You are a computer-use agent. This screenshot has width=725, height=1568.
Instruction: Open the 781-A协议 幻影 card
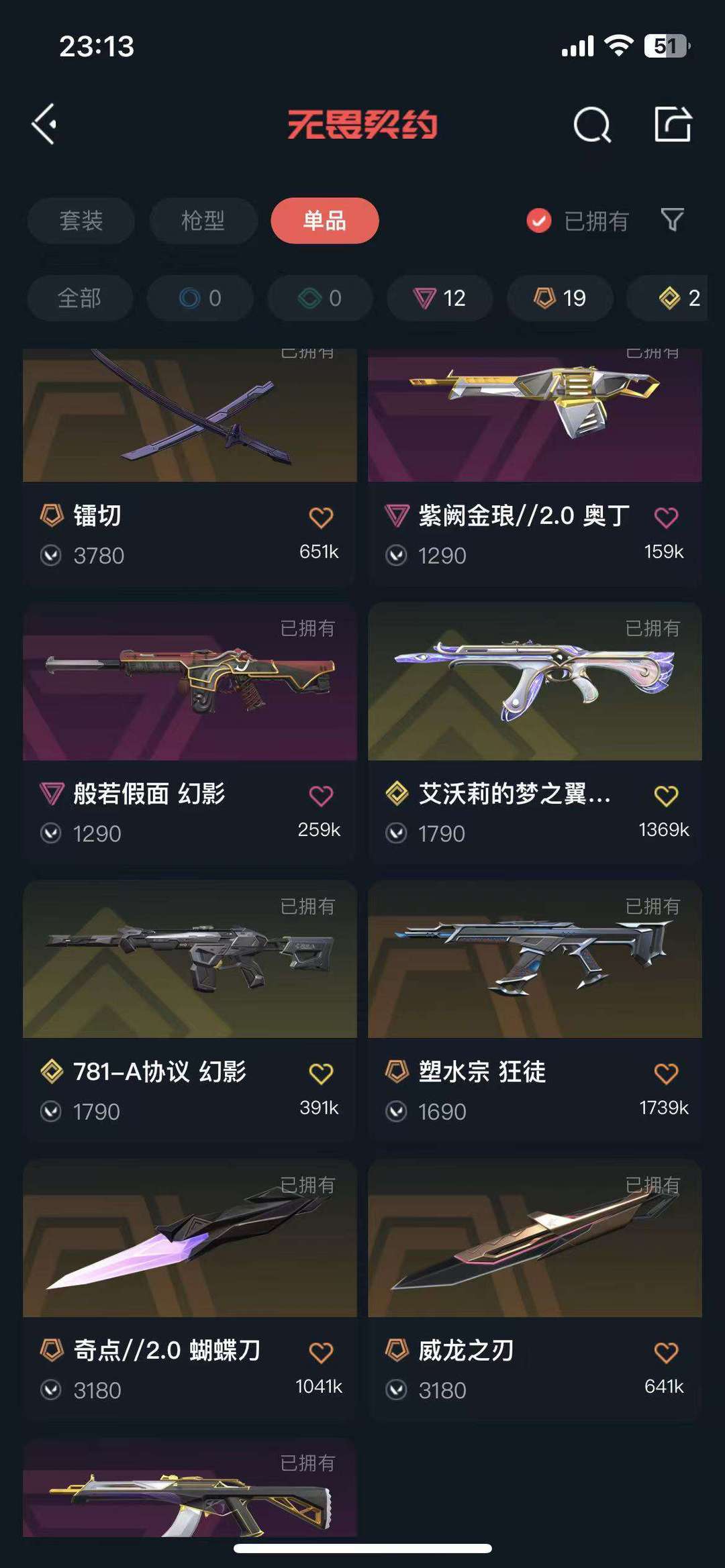pos(190,1012)
